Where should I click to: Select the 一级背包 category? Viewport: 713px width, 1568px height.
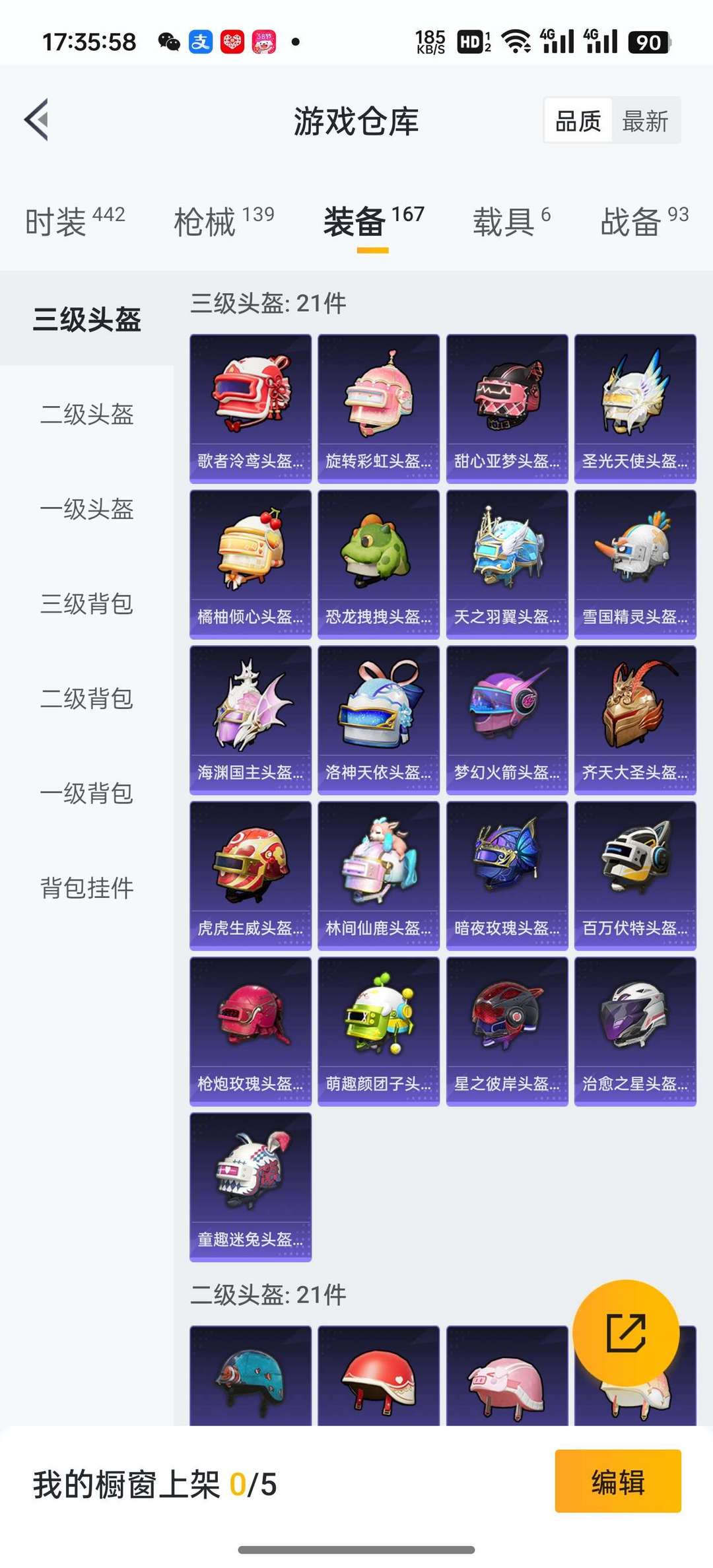(87, 793)
